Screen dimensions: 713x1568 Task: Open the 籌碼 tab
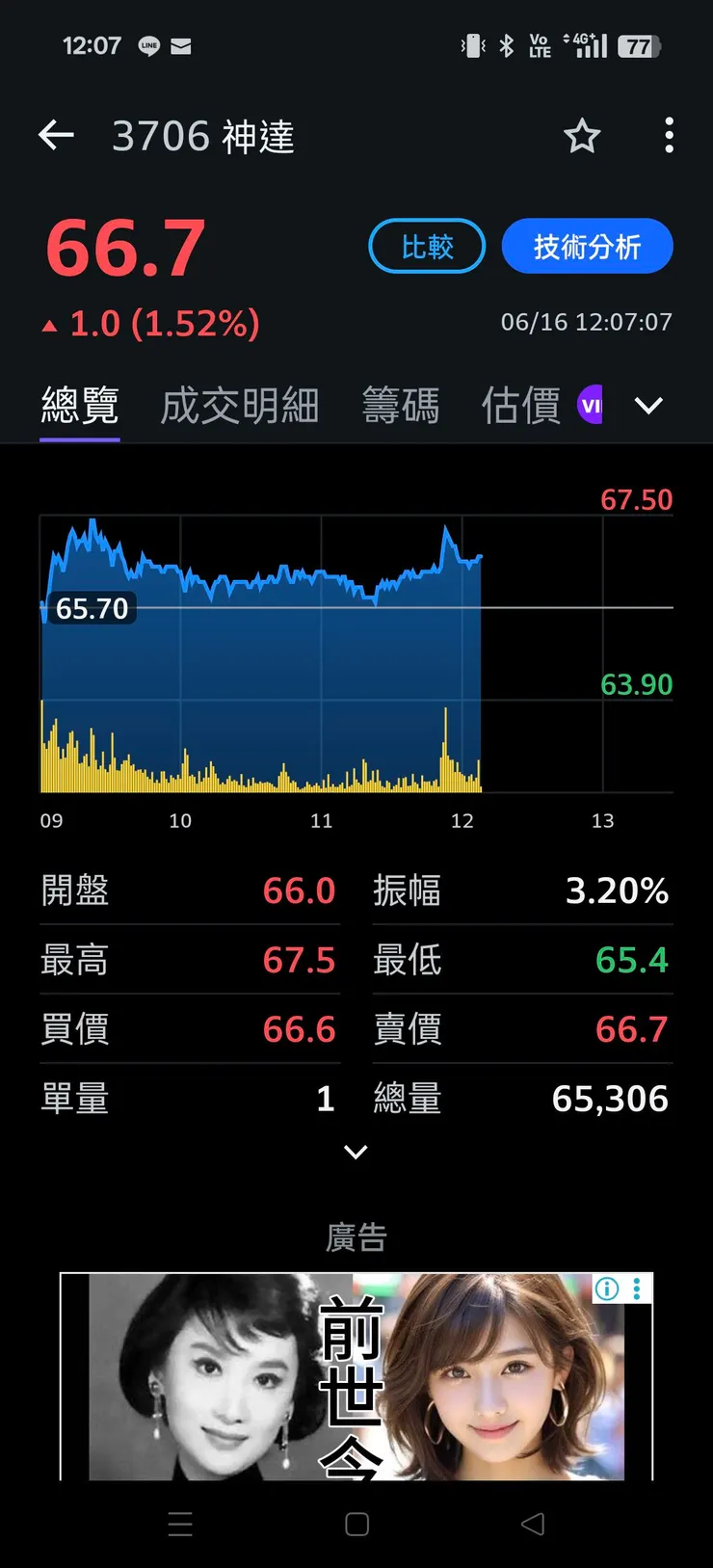pos(402,406)
